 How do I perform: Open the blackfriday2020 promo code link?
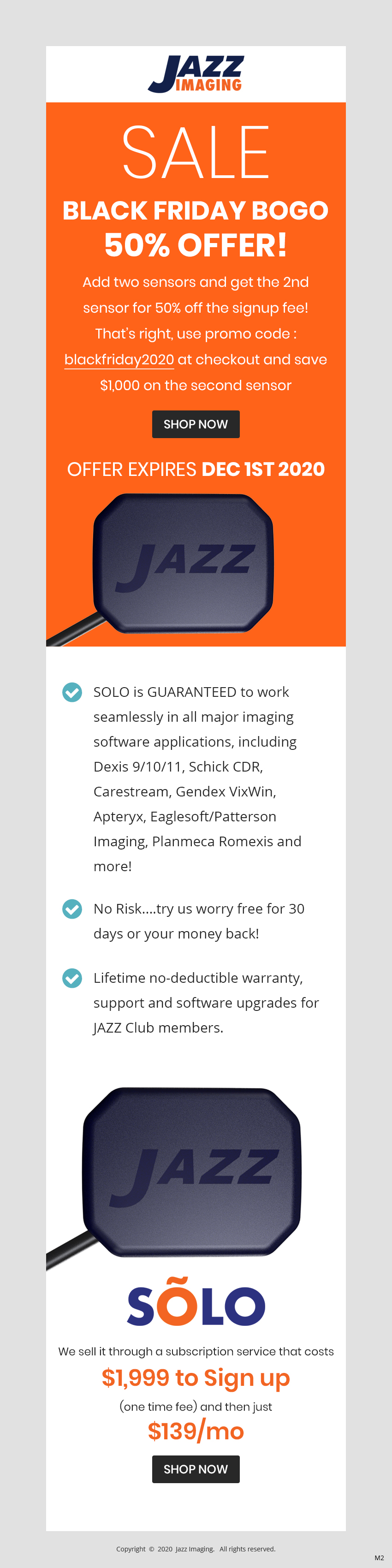[119, 360]
